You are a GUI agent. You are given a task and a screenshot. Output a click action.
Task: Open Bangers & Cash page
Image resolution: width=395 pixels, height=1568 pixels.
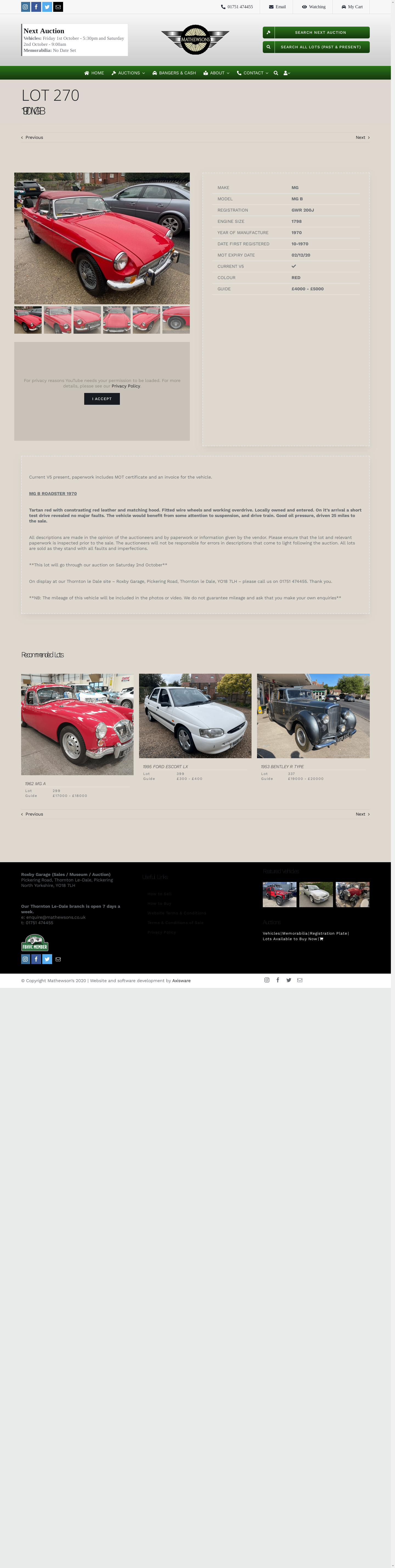click(x=174, y=73)
